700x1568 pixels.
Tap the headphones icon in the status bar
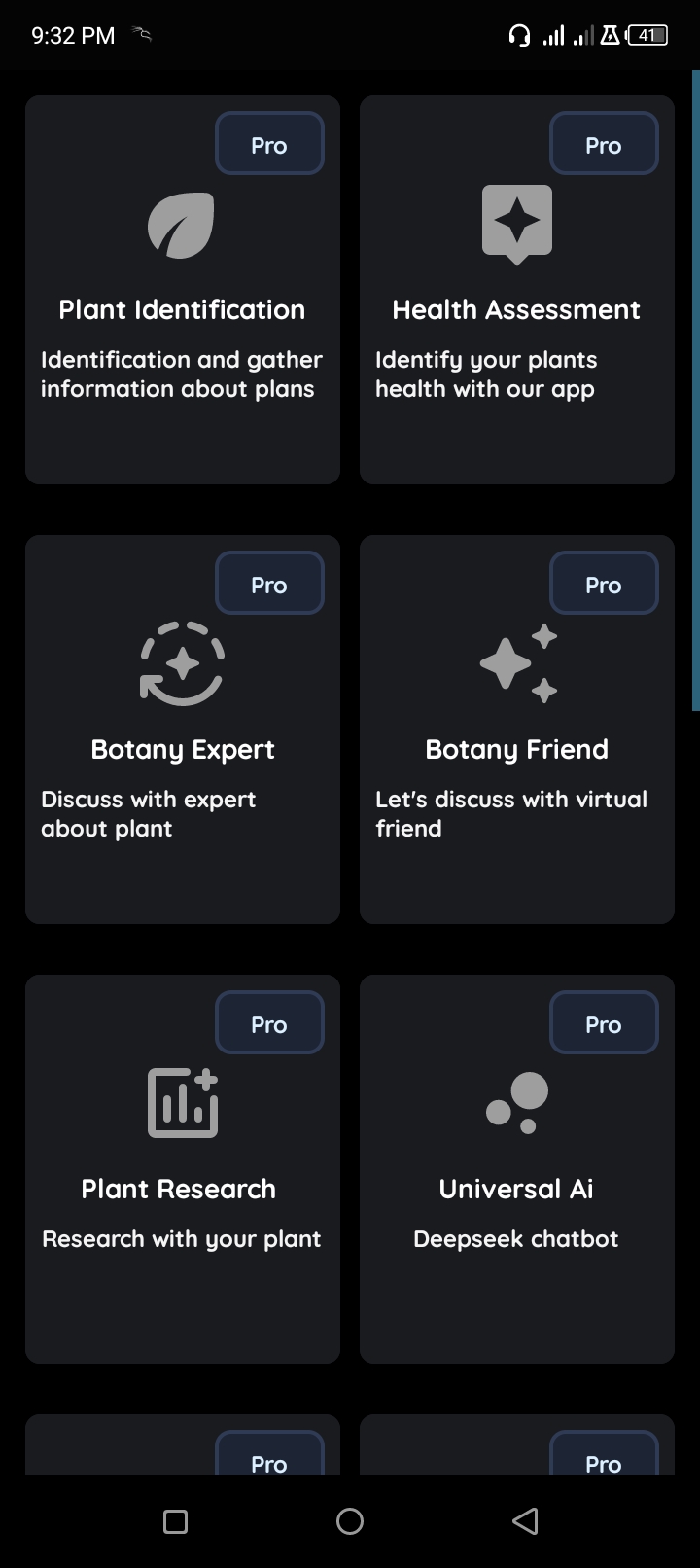click(518, 34)
